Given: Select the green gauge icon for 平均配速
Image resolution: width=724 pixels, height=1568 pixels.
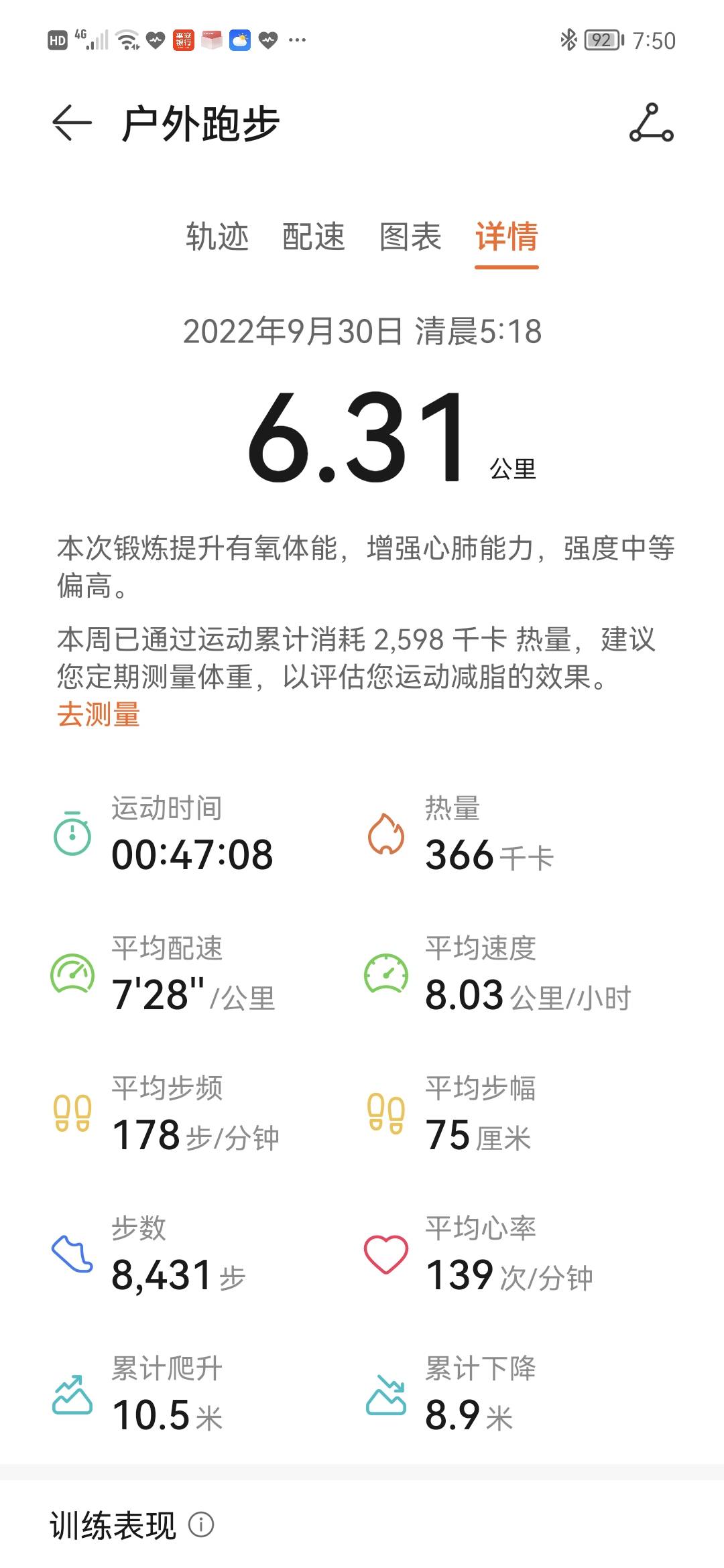Looking at the screenshot, I should [74, 975].
